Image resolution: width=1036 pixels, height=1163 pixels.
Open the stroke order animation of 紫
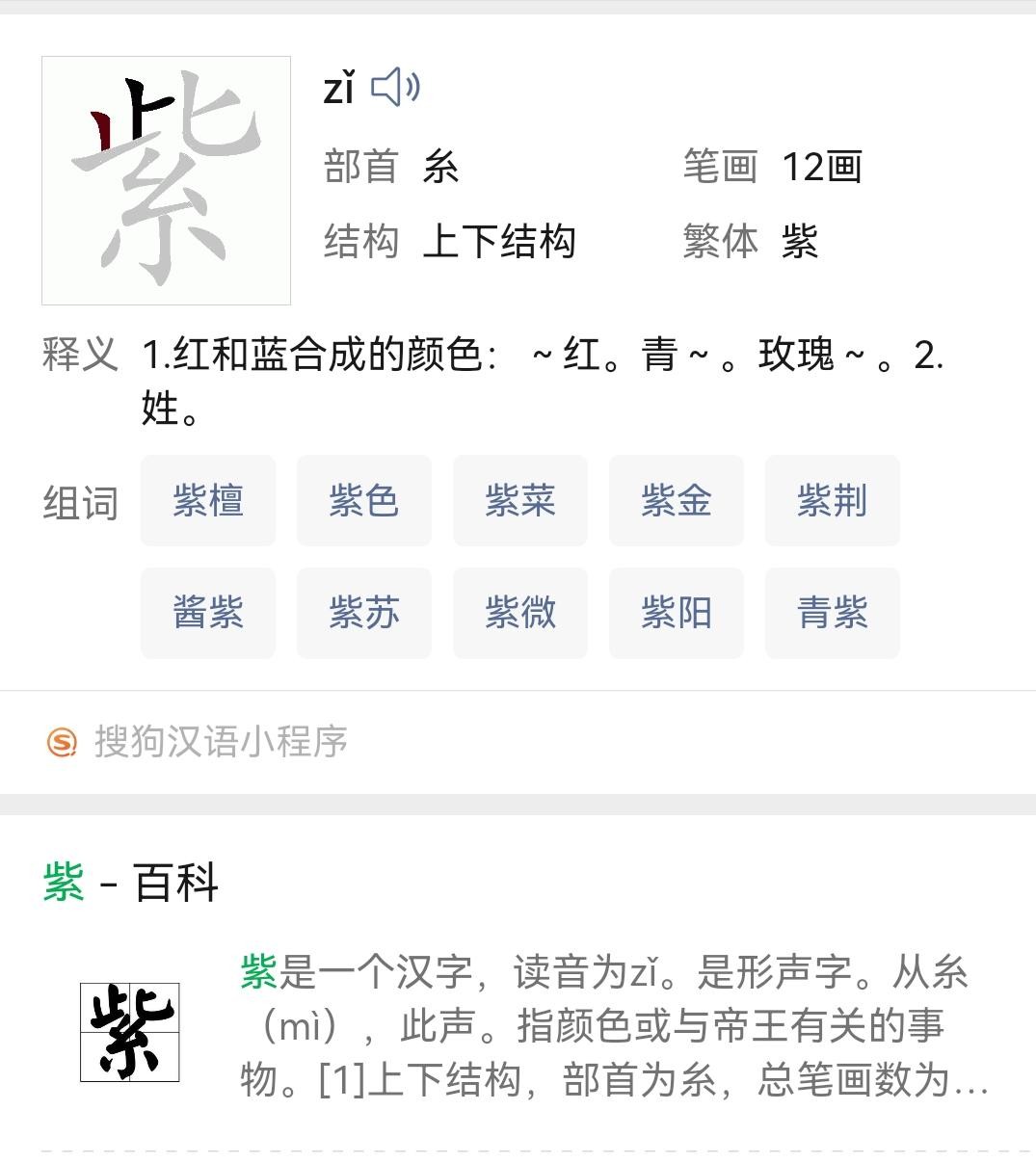166,180
